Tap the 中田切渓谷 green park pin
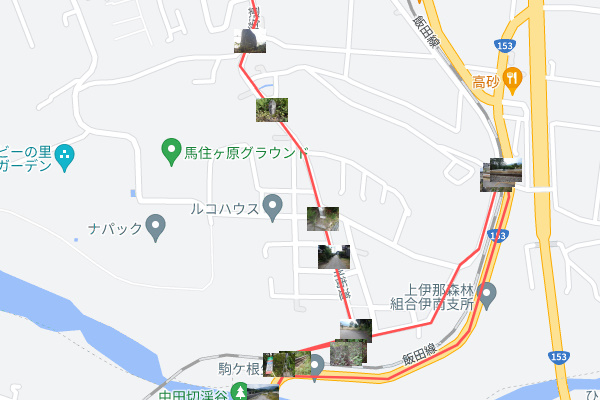Viewport: 600px width, 400px height. click(x=240, y=392)
